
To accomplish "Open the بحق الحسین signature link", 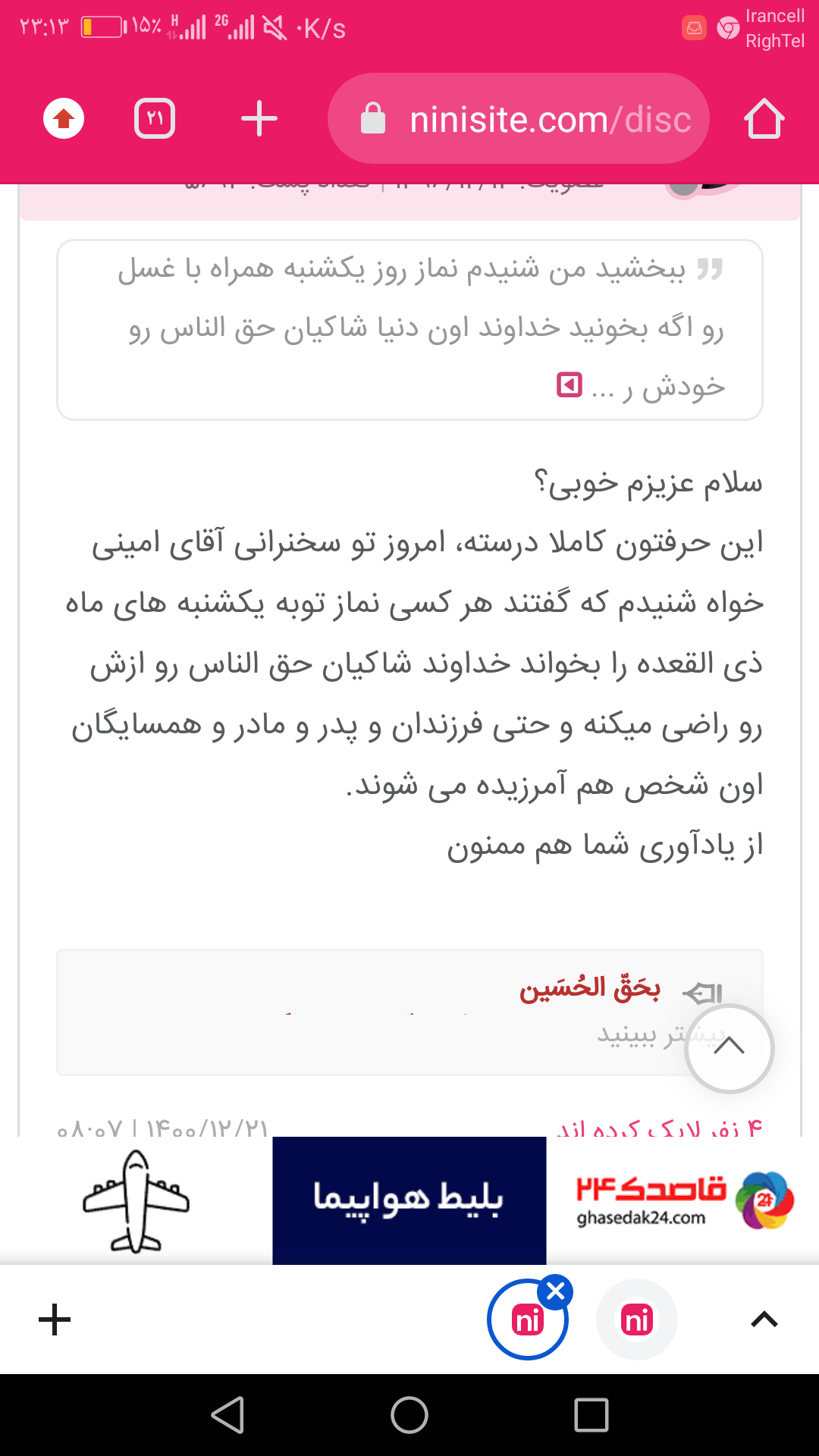I will [590, 990].
